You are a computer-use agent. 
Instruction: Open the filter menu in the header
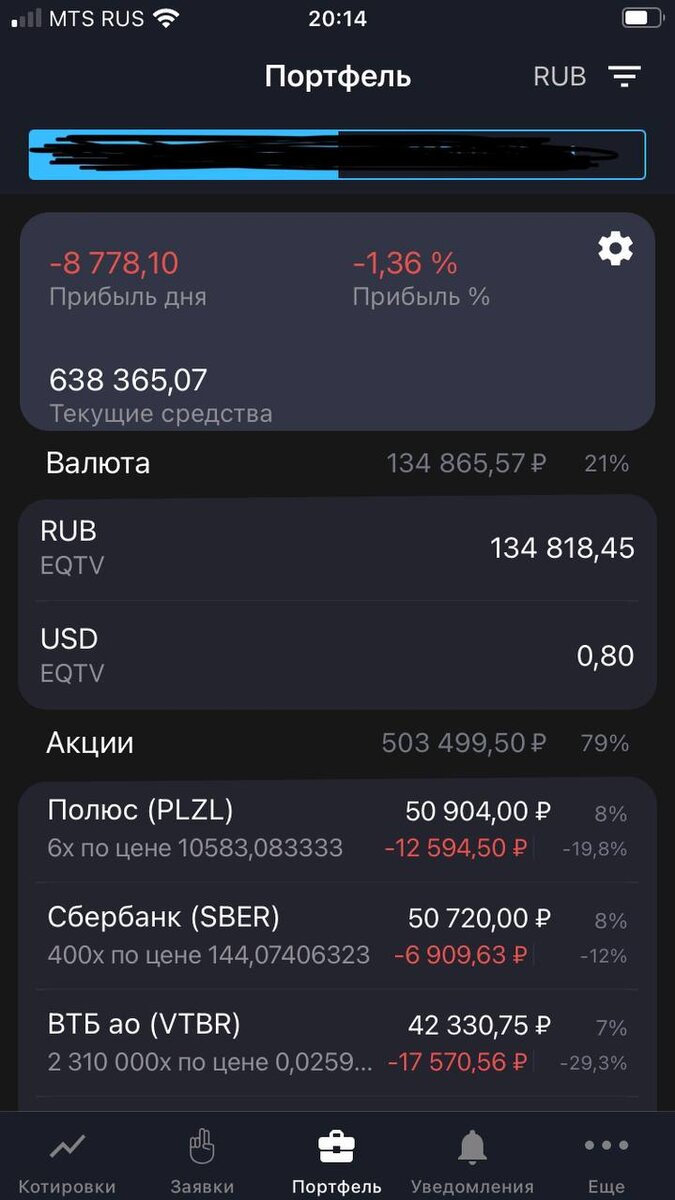click(625, 76)
